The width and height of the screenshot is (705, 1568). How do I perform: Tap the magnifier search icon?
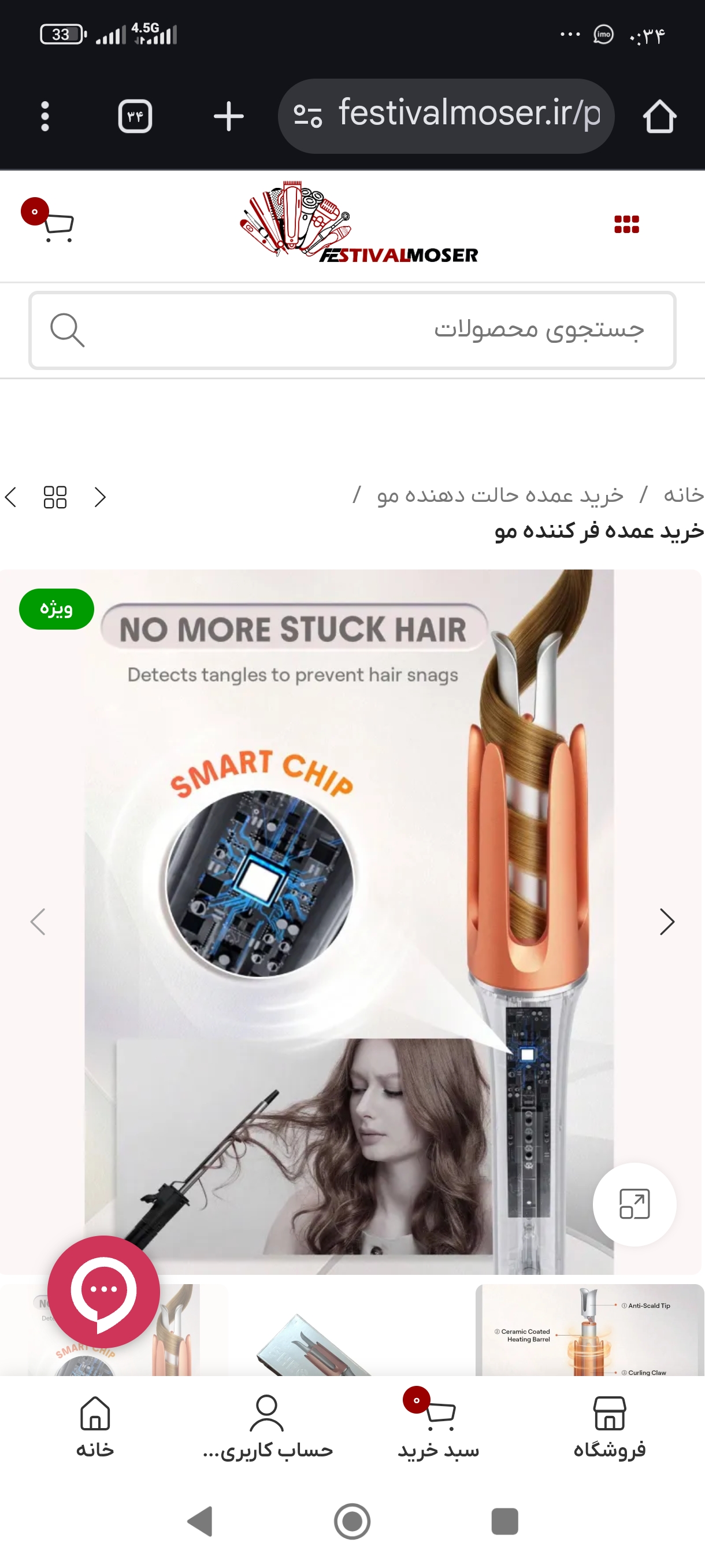pos(67,330)
